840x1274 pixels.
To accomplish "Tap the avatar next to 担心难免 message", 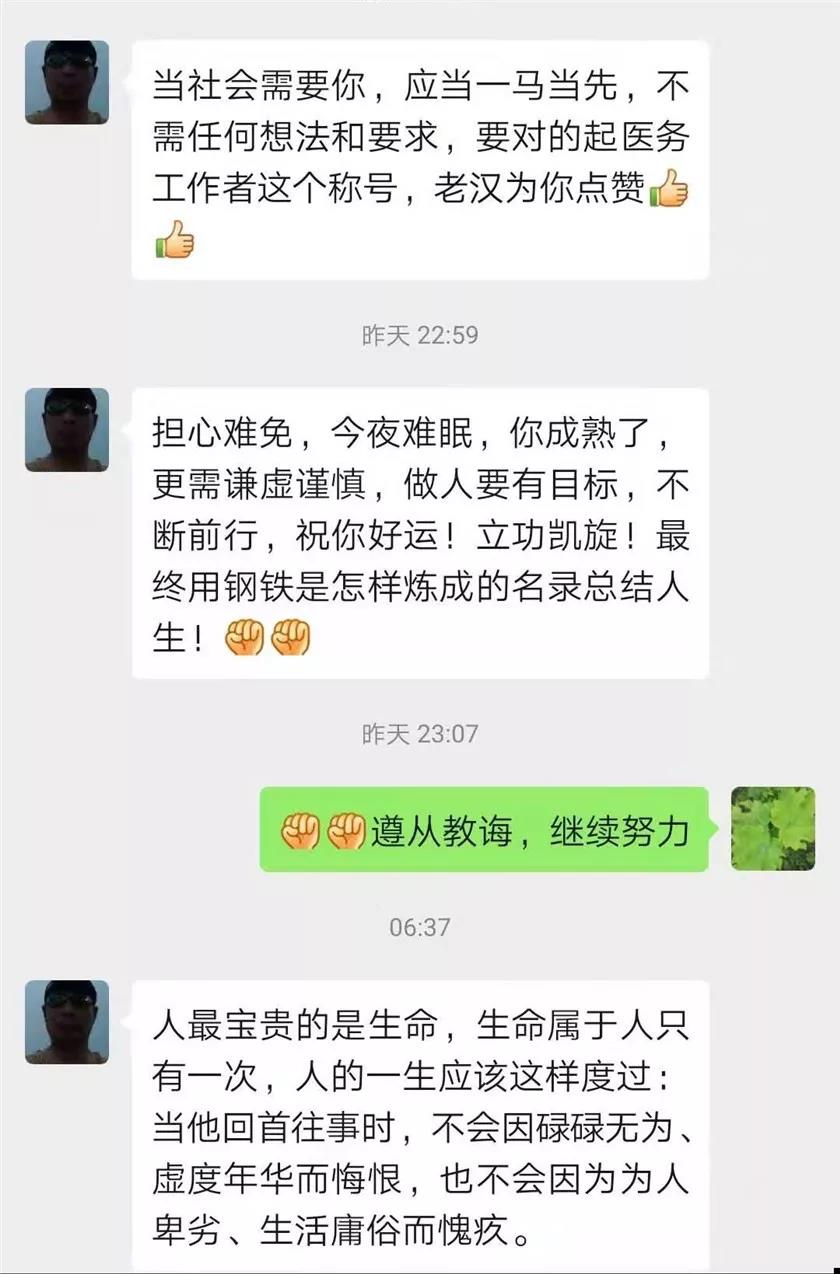I will [67, 430].
